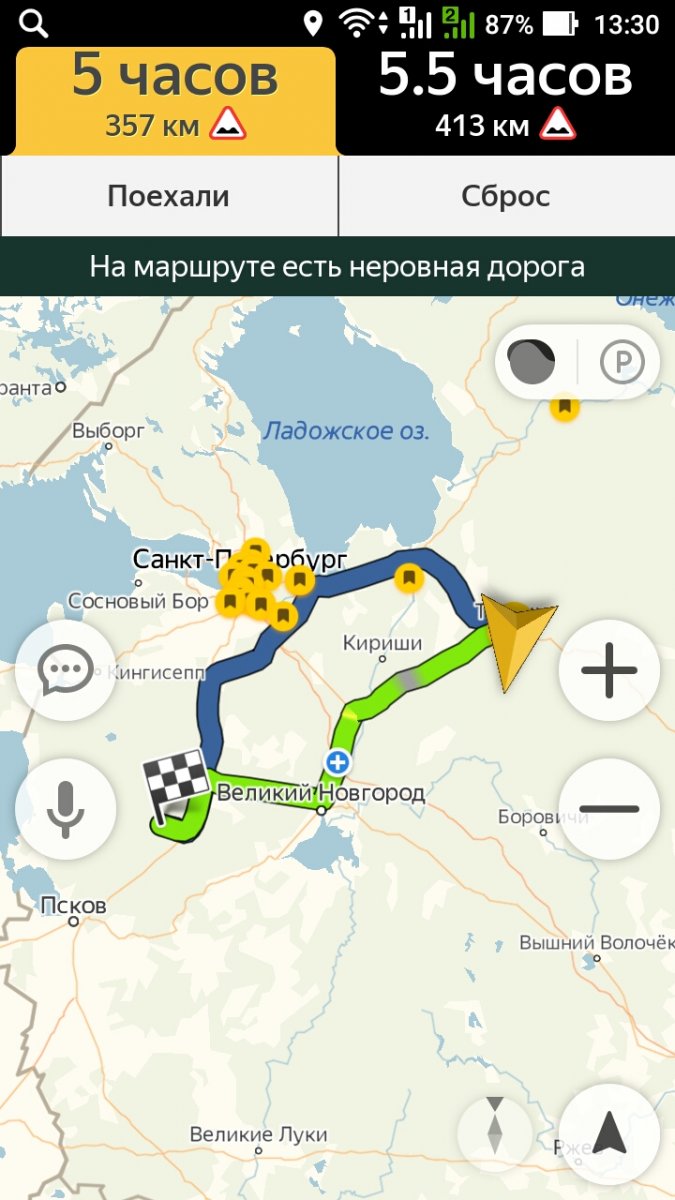Show parking layer on map
Image resolution: width=675 pixels, height=1200 pixels.
click(x=622, y=362)
